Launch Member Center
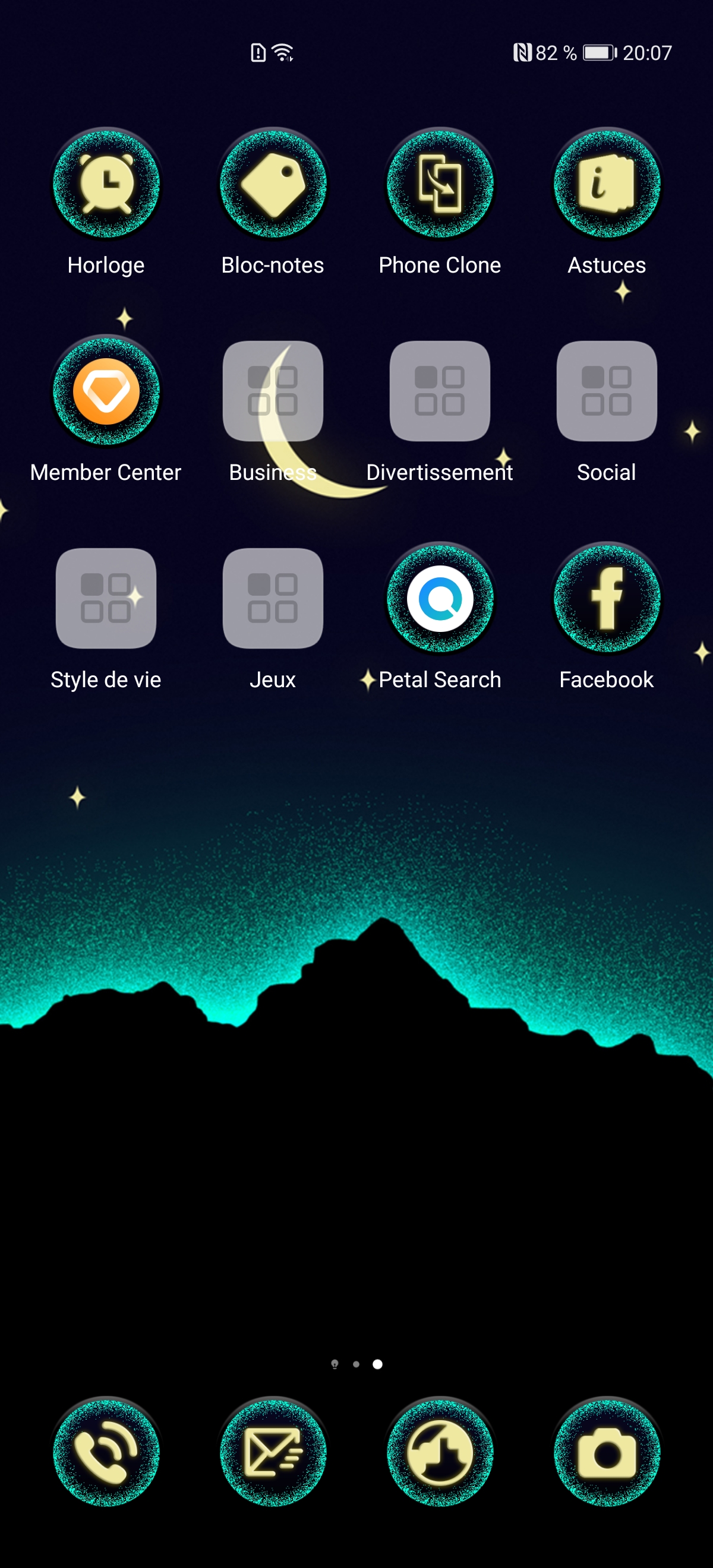Viewport: 713px width, 1568px height. [106, 391]
